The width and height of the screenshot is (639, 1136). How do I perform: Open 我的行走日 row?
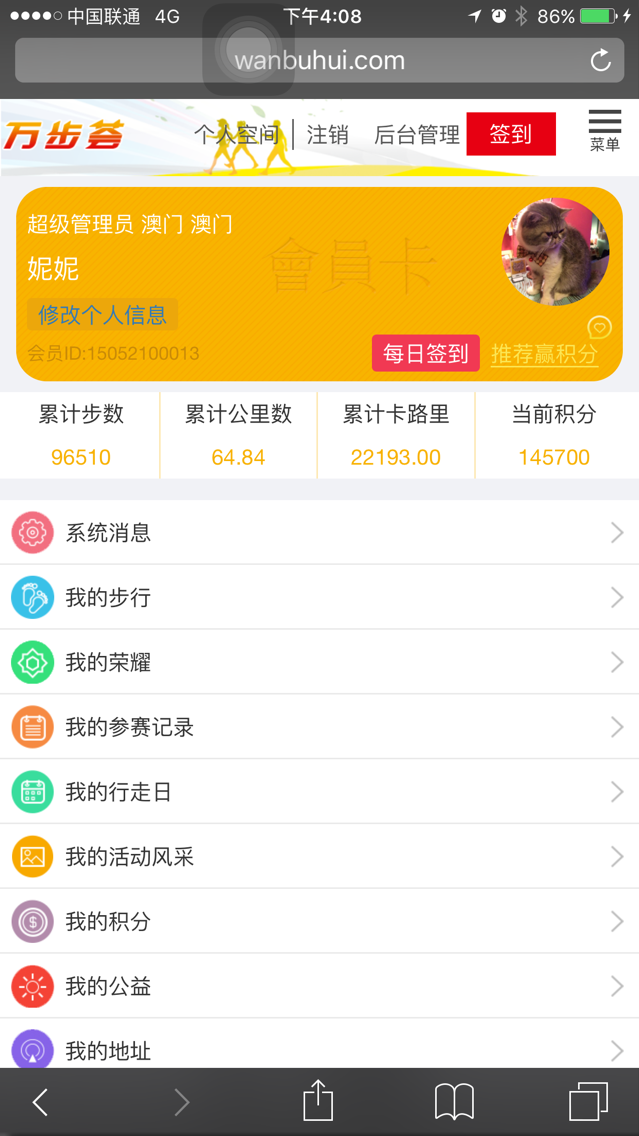[319, 792]
